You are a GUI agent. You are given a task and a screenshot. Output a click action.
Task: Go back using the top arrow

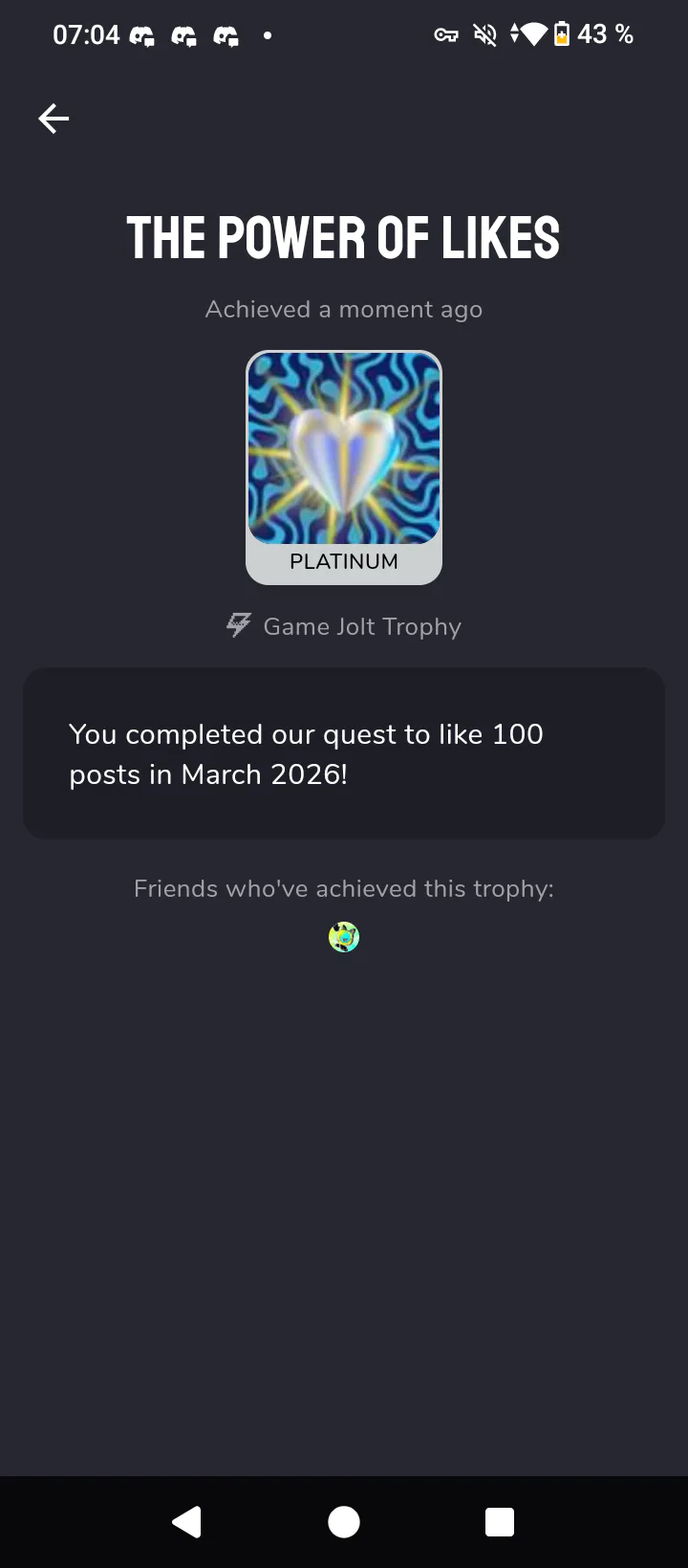(x=54, y=119)
